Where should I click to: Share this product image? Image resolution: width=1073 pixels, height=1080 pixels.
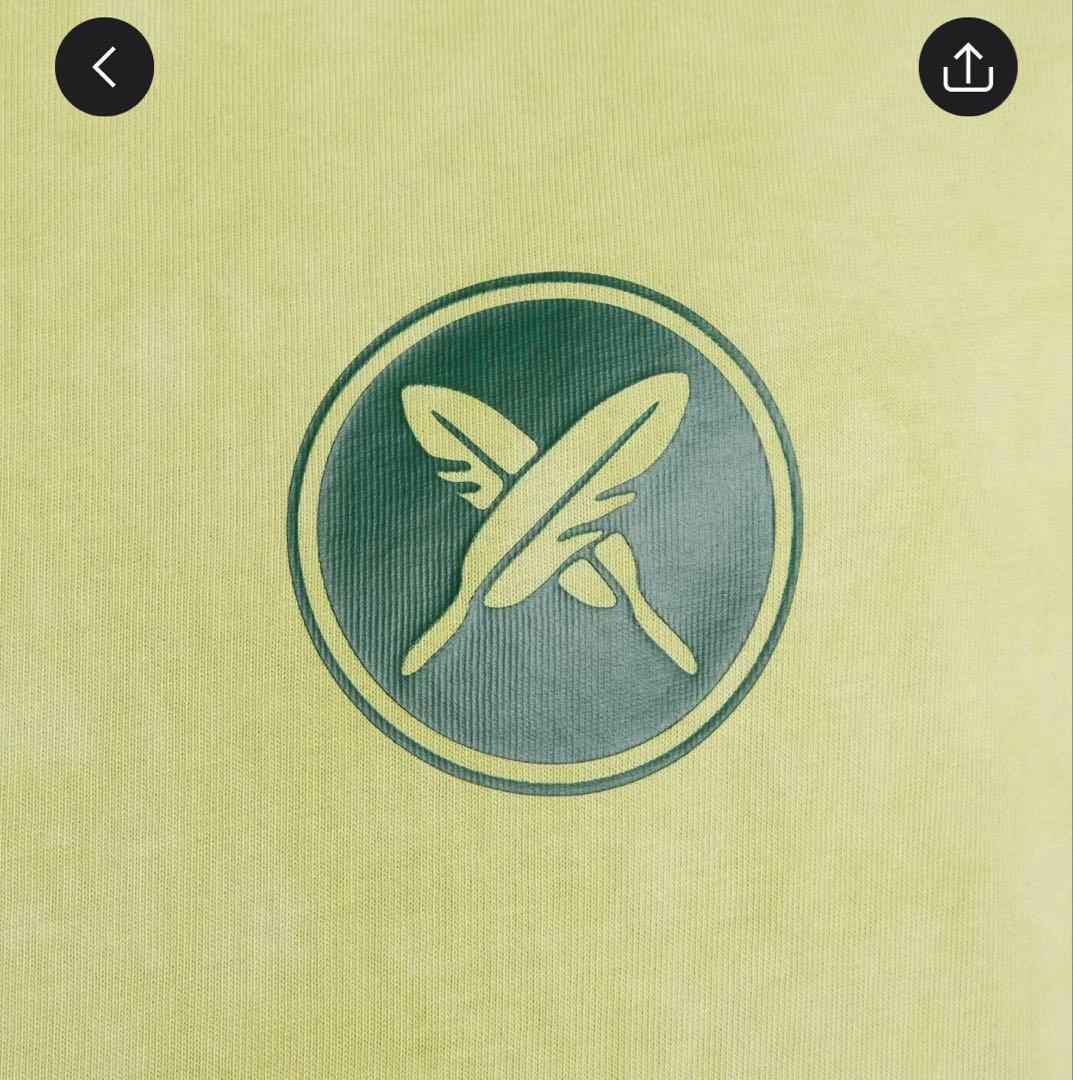coord(967,67)
